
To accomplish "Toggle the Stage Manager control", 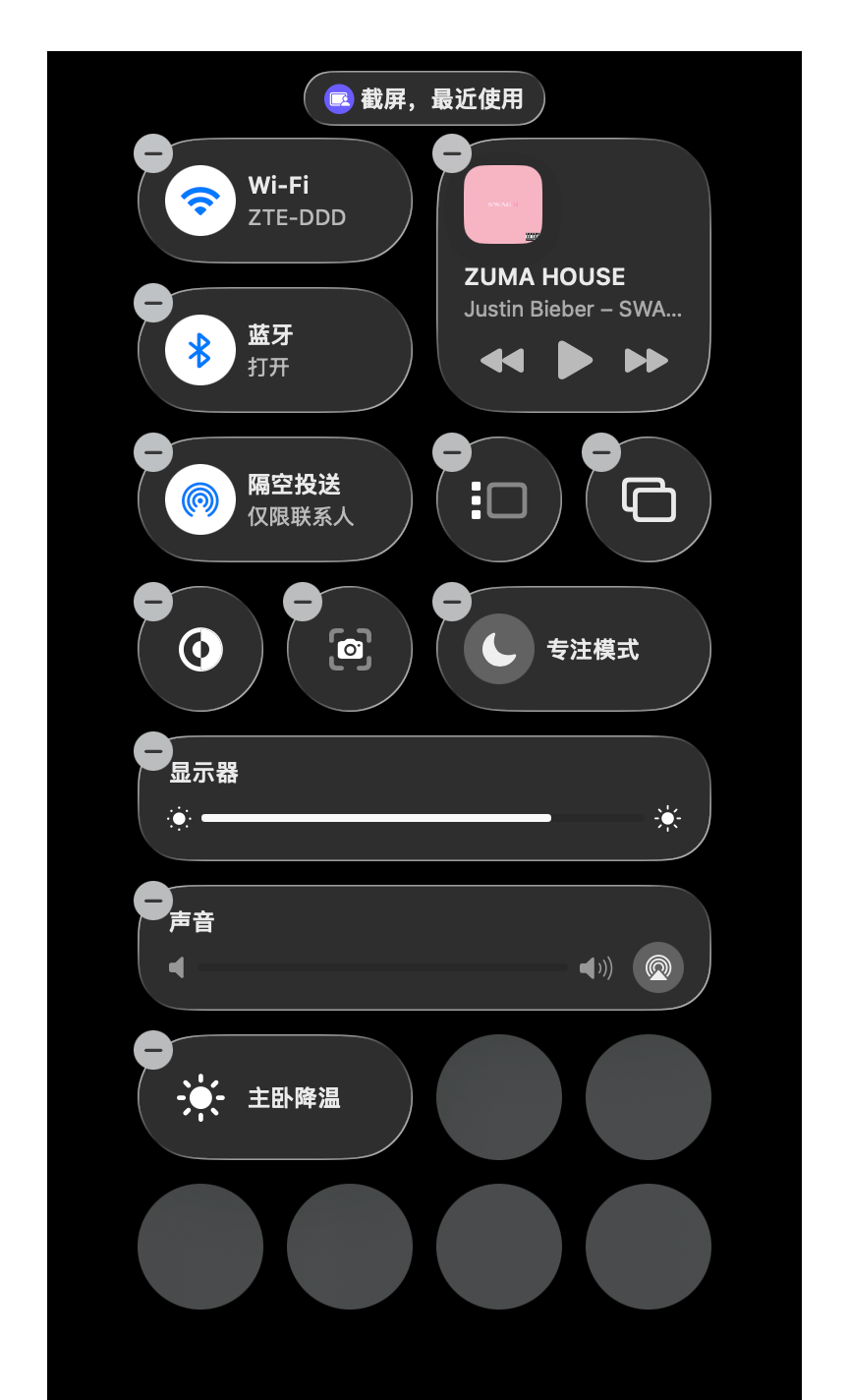I will pos(499,499).
